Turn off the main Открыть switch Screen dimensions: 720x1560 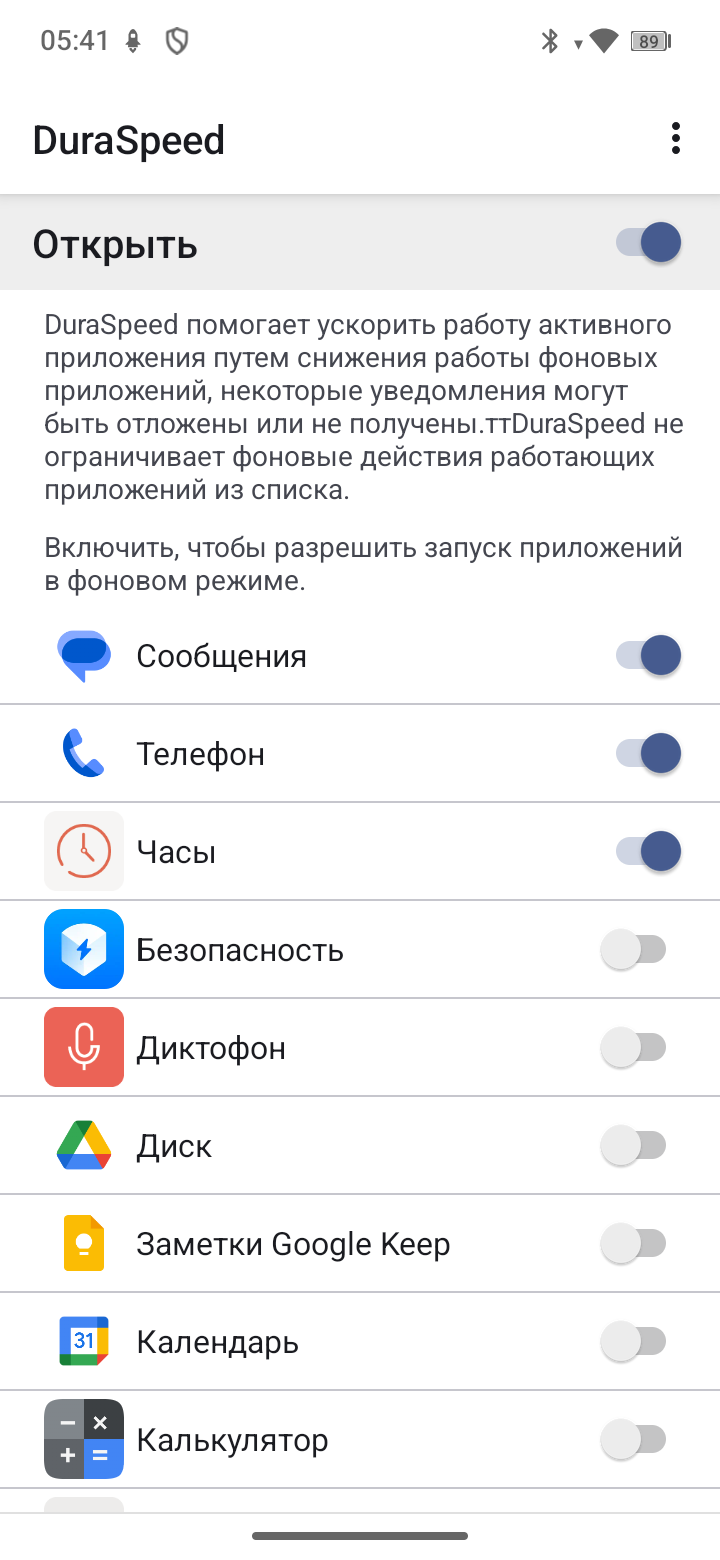pos(648,243)
